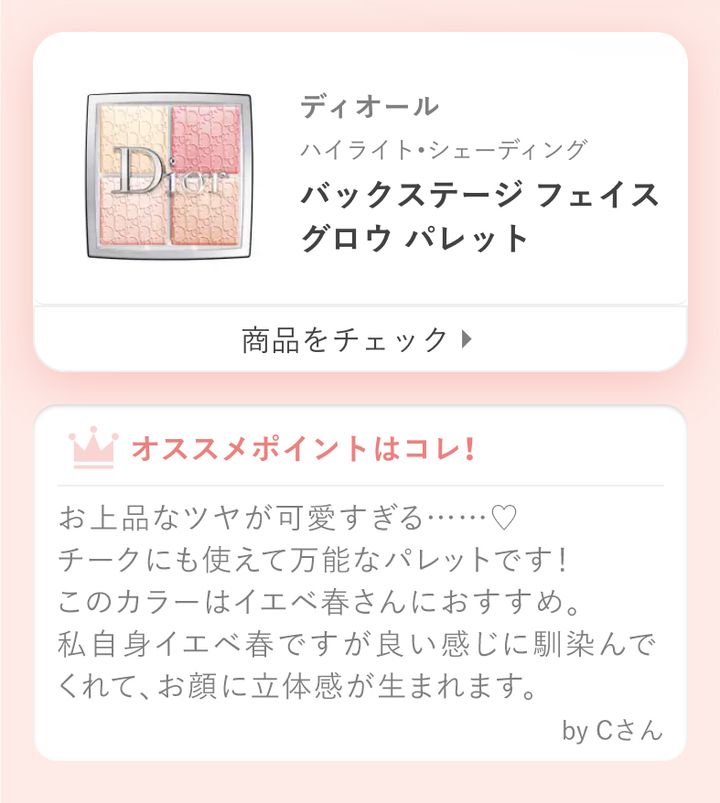This screenshot has width=720, height=803.
Task: Tap the Dior palette product thumbnail
Action: (x=172, y=180)
